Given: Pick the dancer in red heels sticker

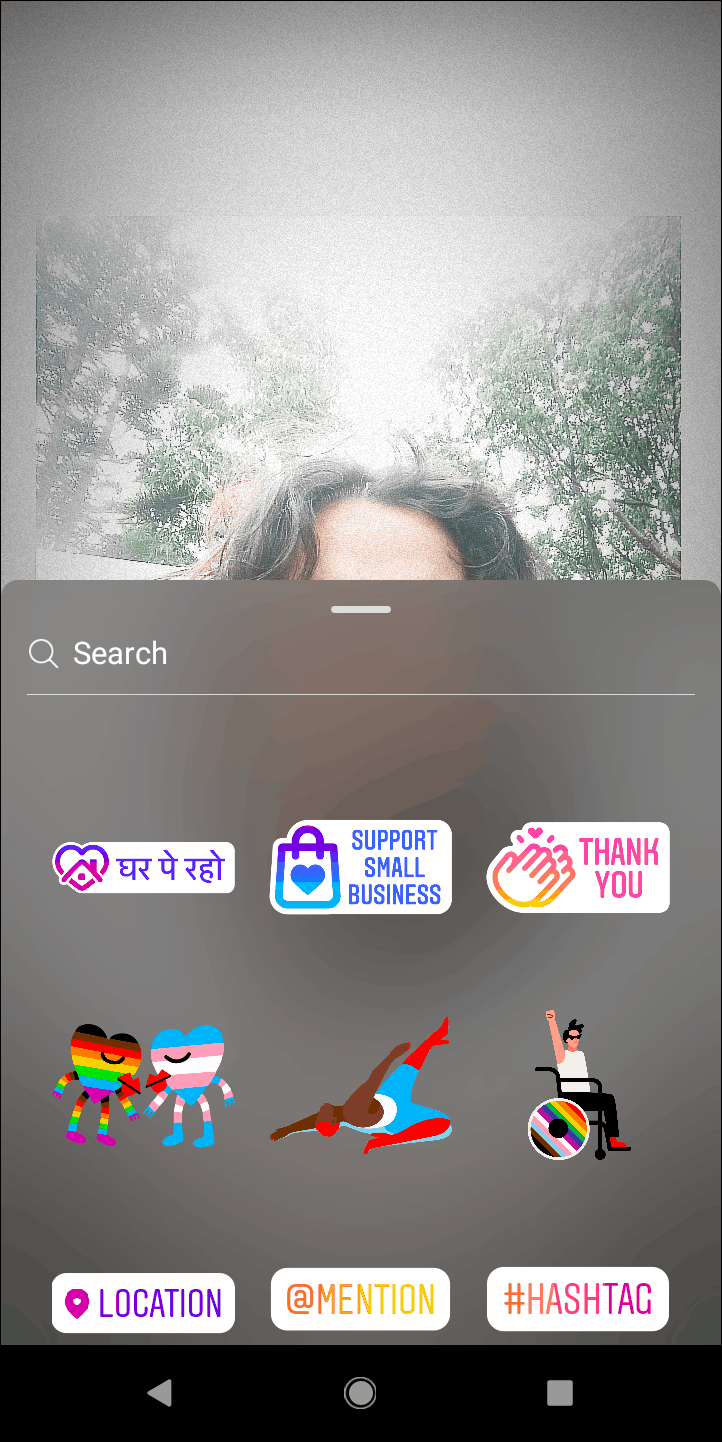Looking at the screenshot, I should click(362, 1087).
